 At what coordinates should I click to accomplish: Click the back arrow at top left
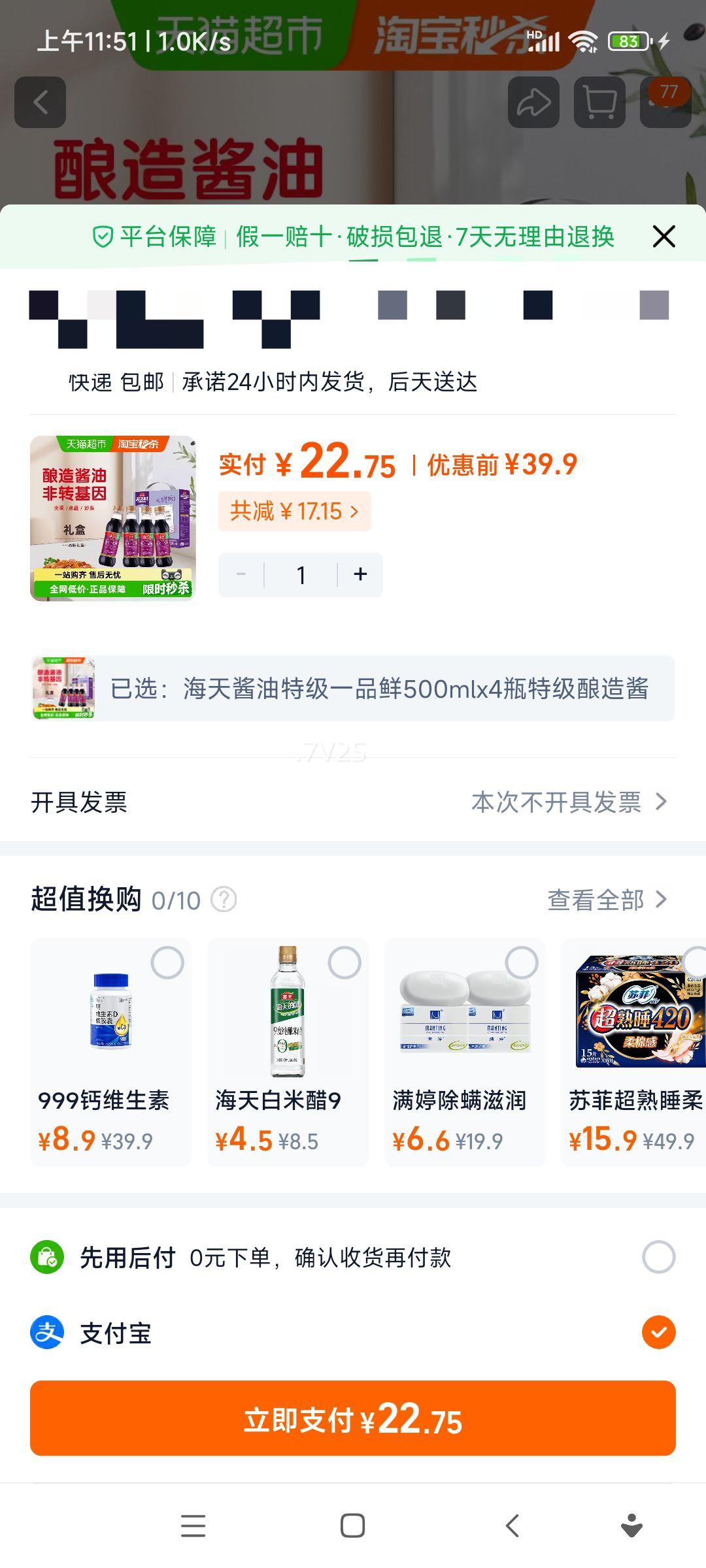[41, 102]
